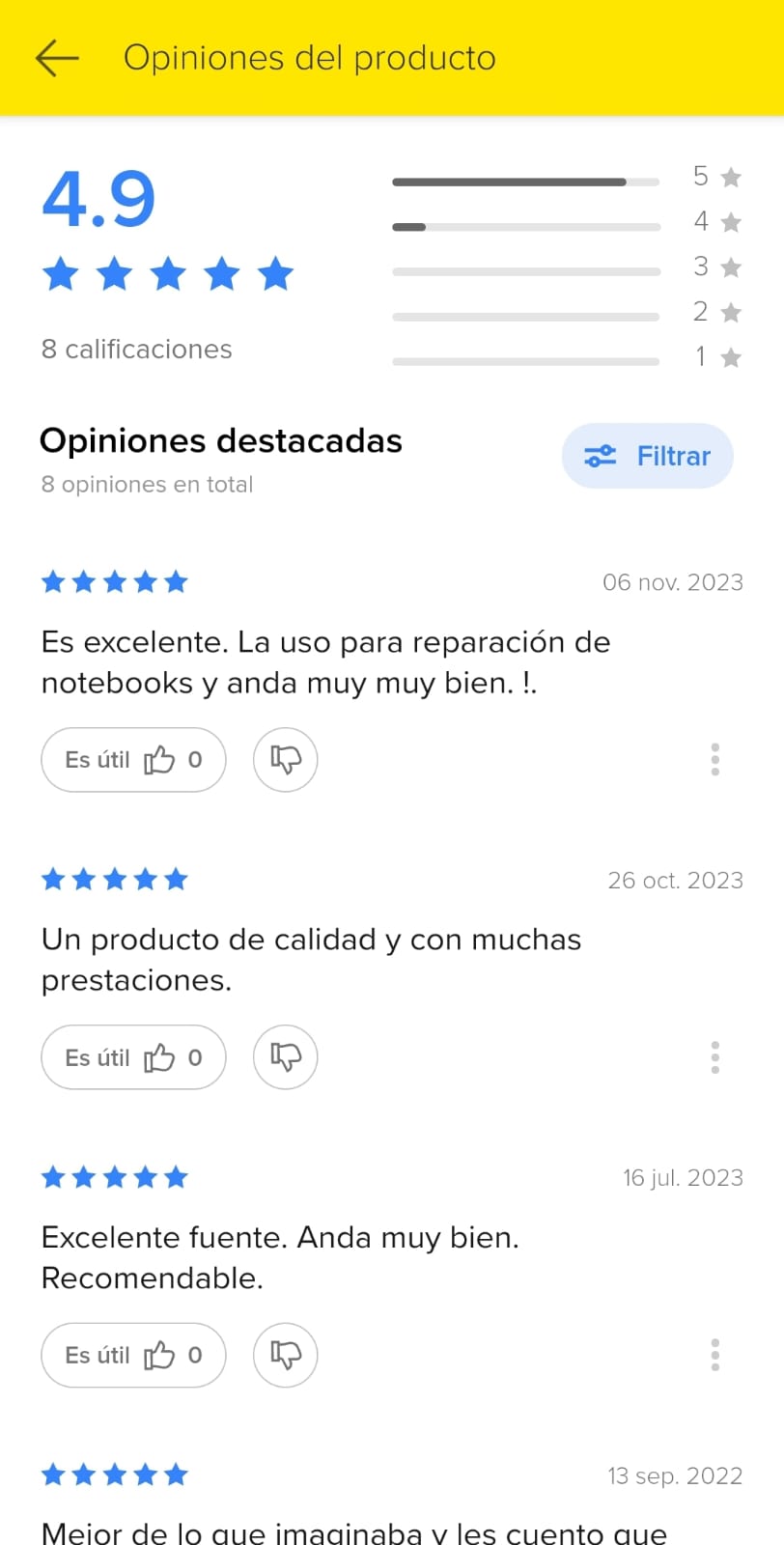Open overflow menu on 16 jul. 2023 review

coord(714,1355)
